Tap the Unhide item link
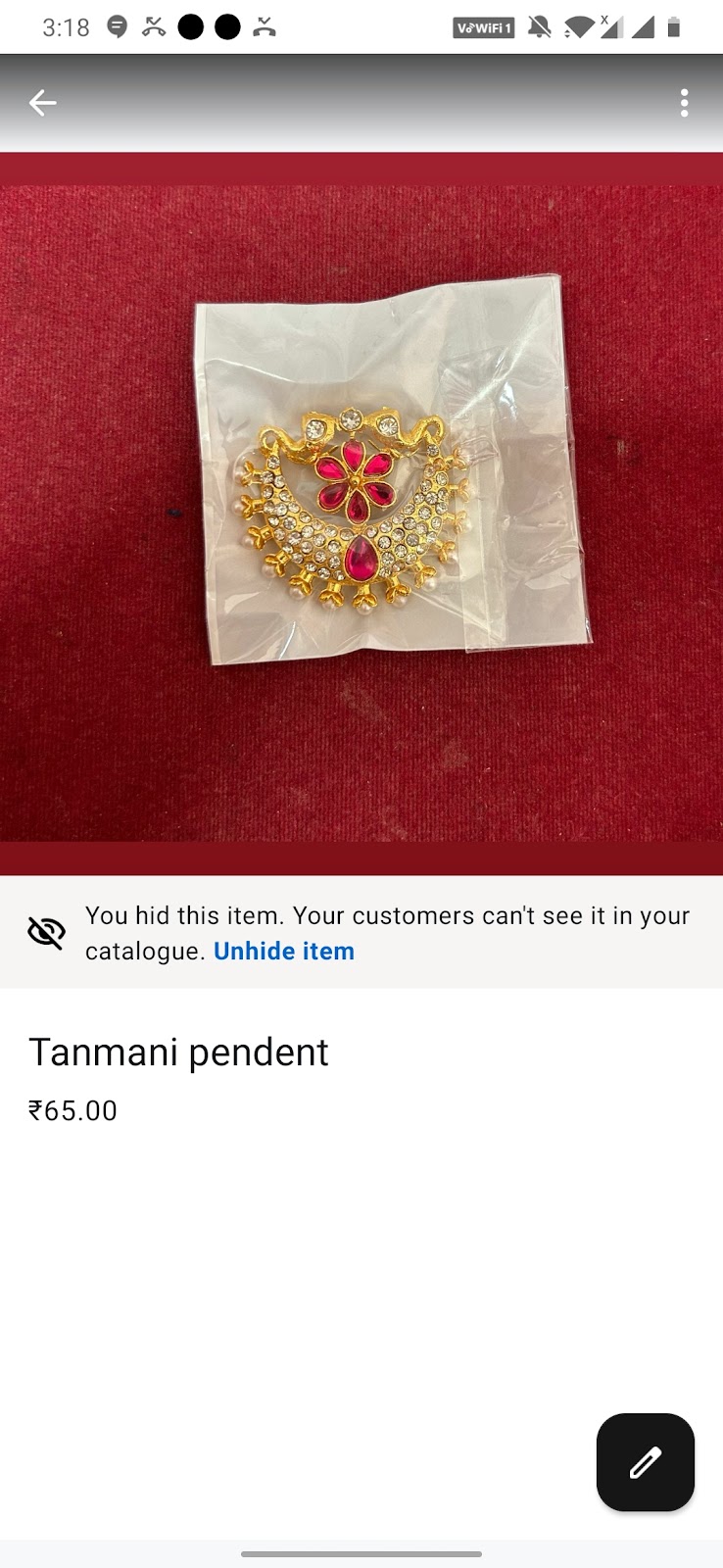 [x=283, y=951]
